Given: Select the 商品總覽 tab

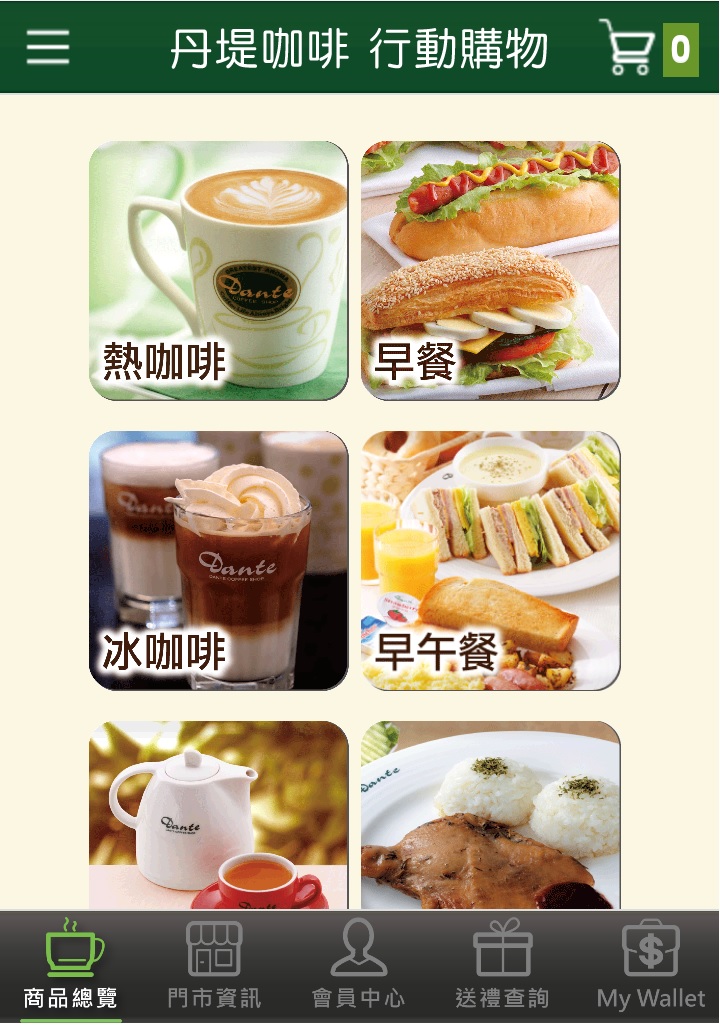Looking at the screenshot, I should click(72, 967).
